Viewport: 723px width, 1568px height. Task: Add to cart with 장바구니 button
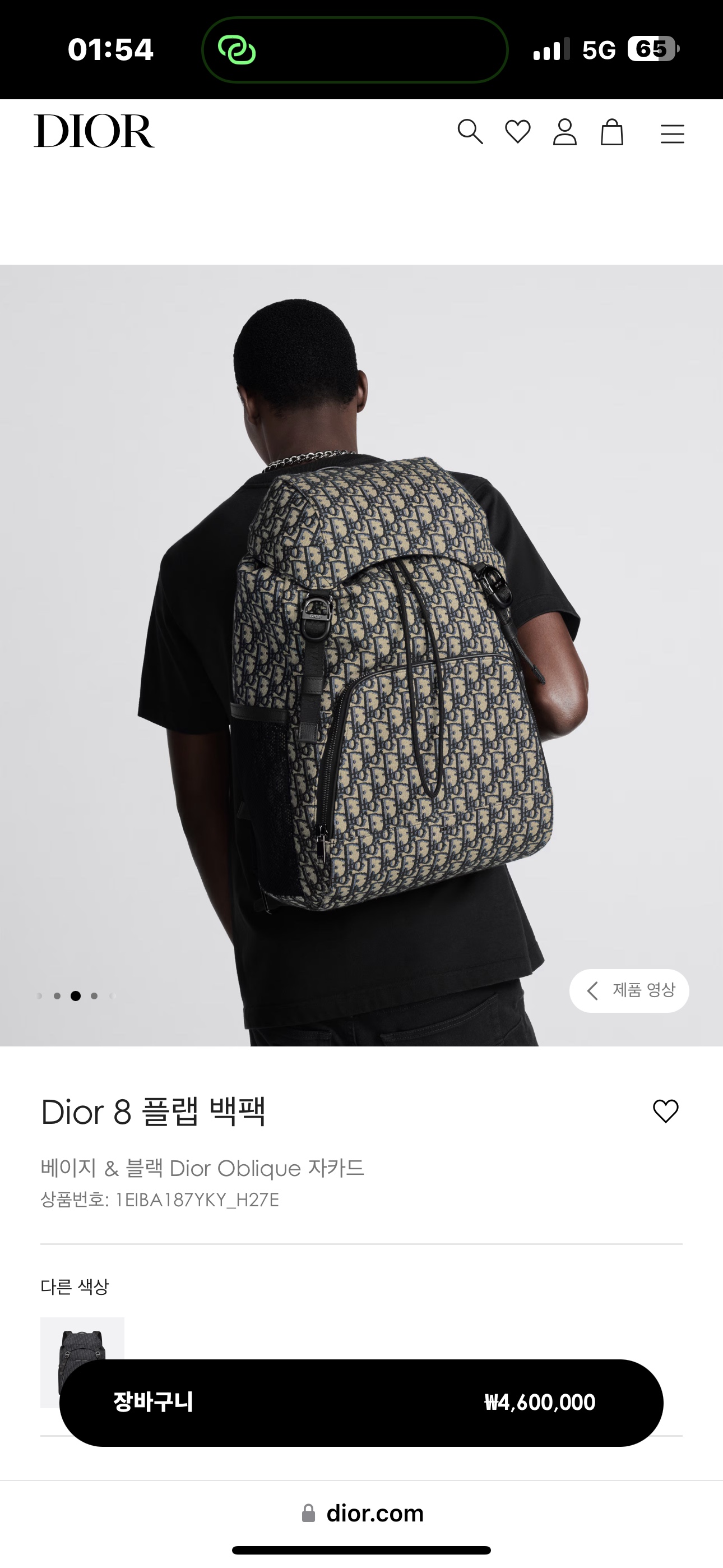361,1403
